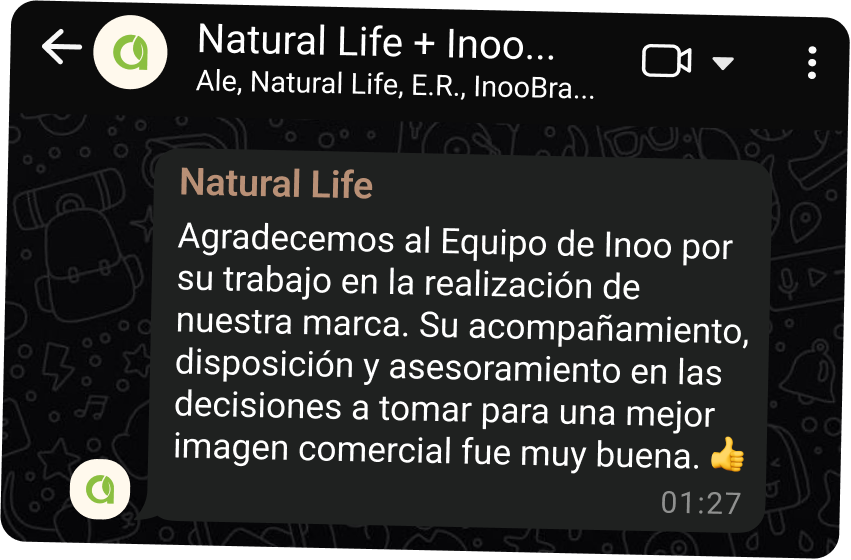The image size is (851, 560).
Task: Open the three-dot overflow menu
Action: 811,63
